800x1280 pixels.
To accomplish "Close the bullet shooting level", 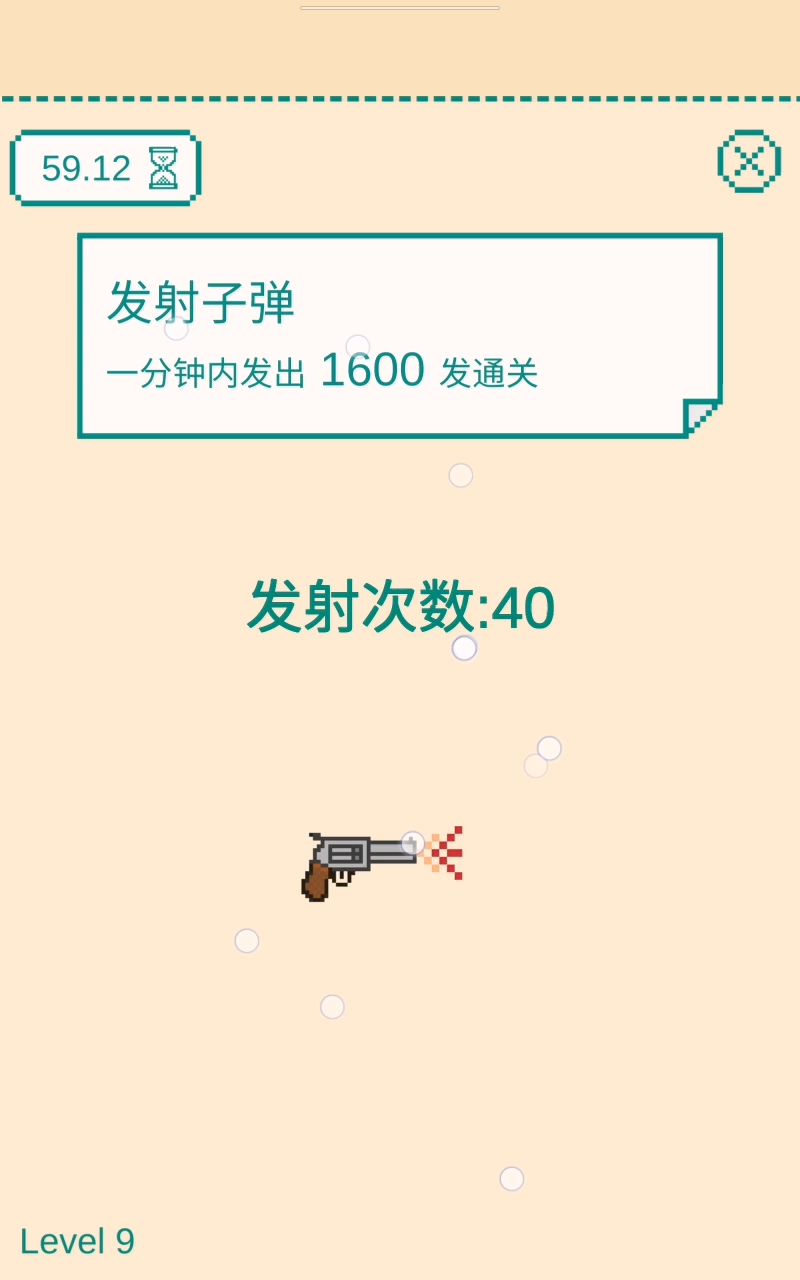I will pyautogui.click(x=749, y=161).
